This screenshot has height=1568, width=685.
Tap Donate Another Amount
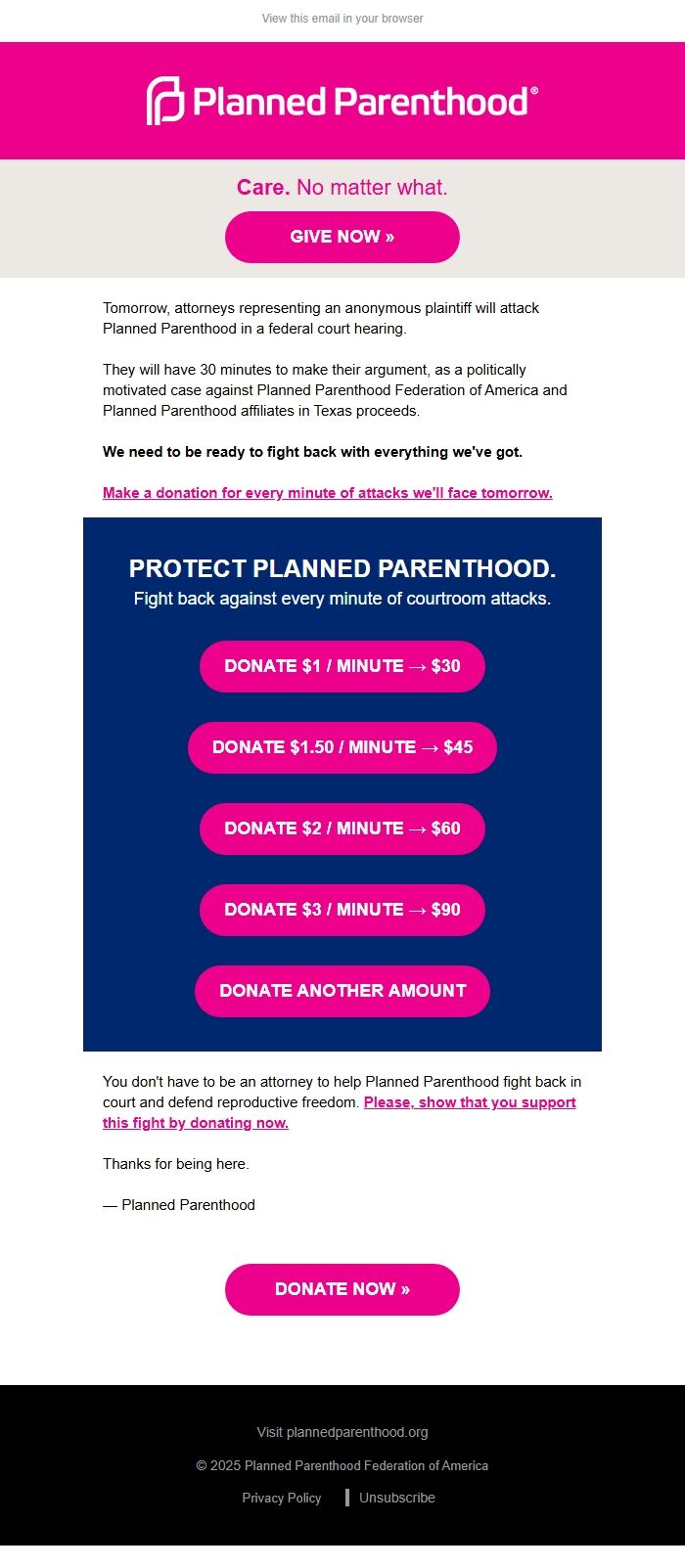pyautogui.click(x=342, y=991)
